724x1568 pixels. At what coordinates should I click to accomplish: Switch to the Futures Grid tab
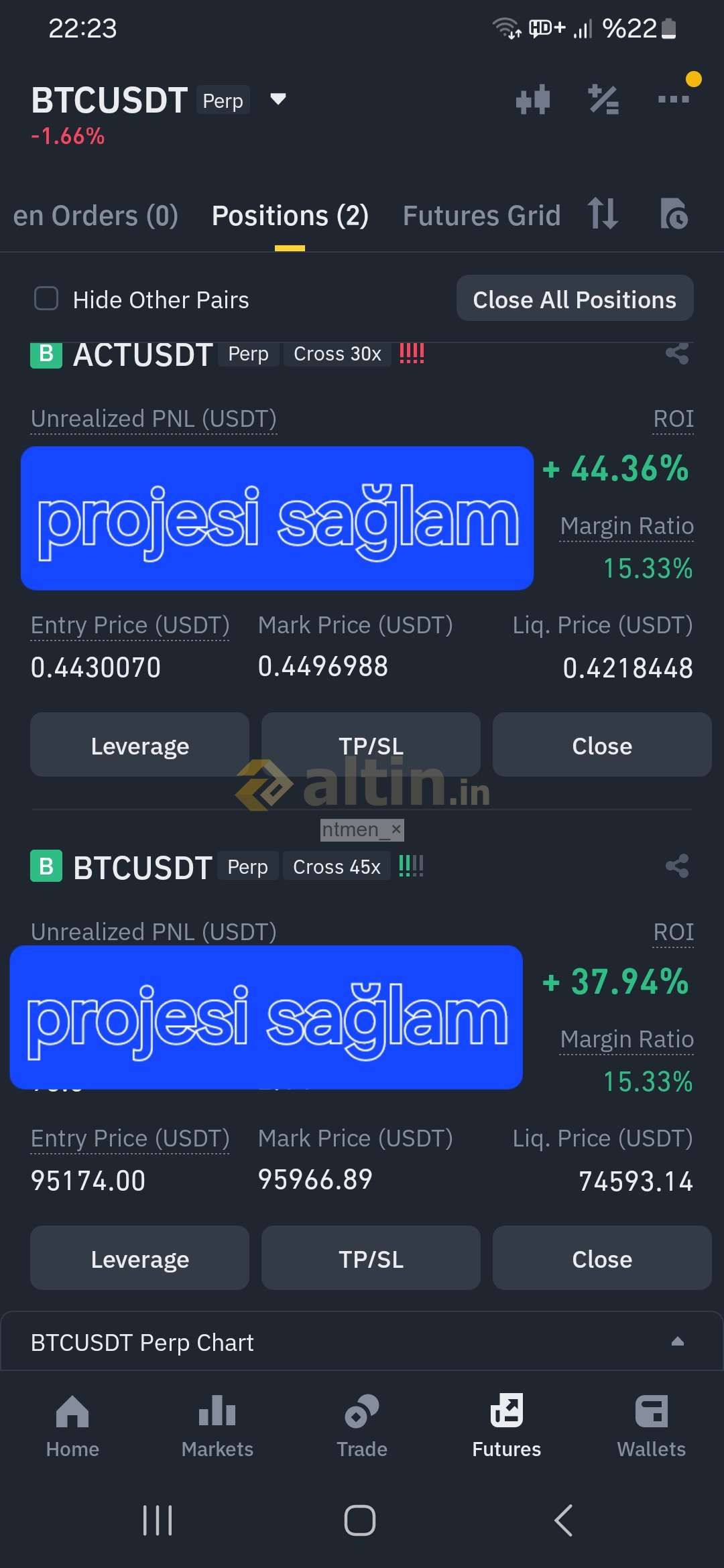[481, 216]
